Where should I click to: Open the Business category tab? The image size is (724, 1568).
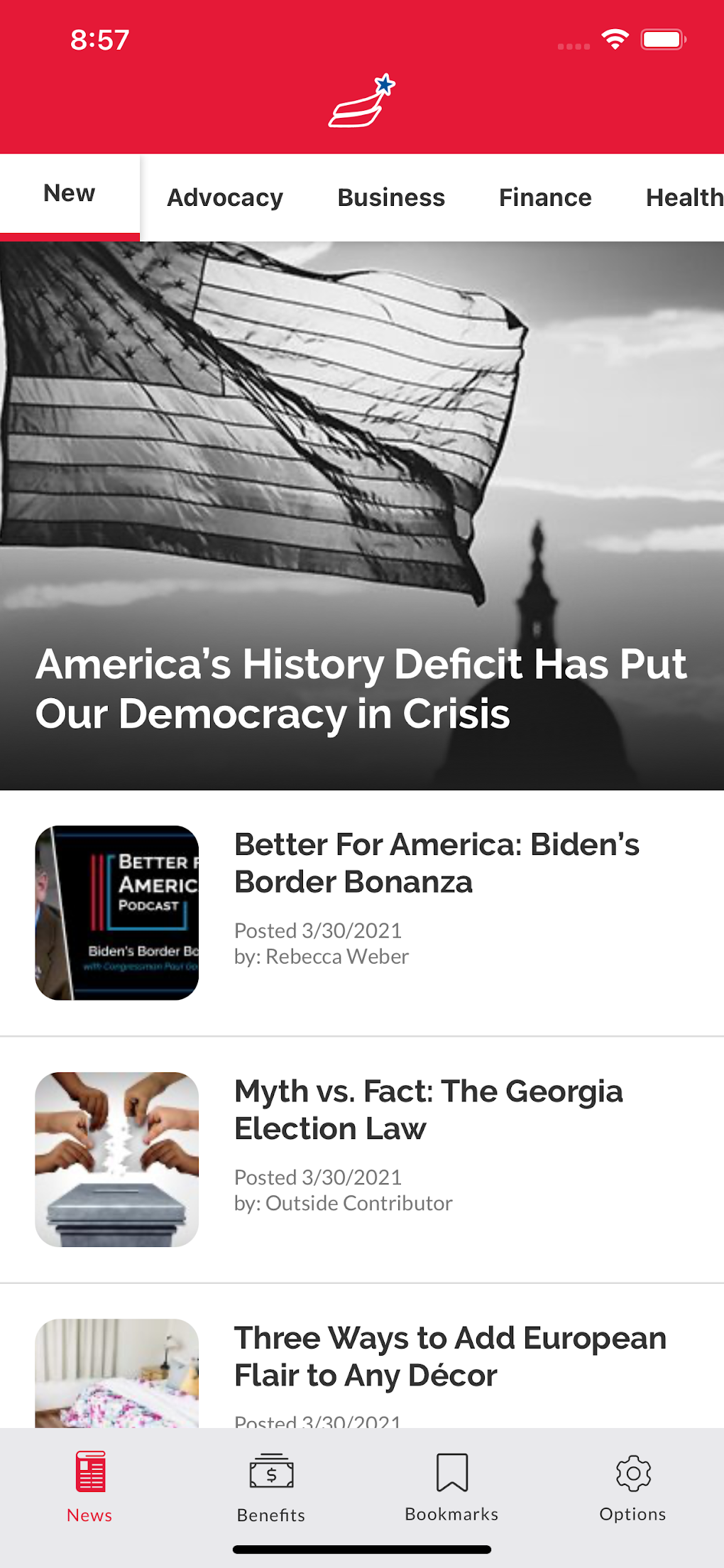391,198
